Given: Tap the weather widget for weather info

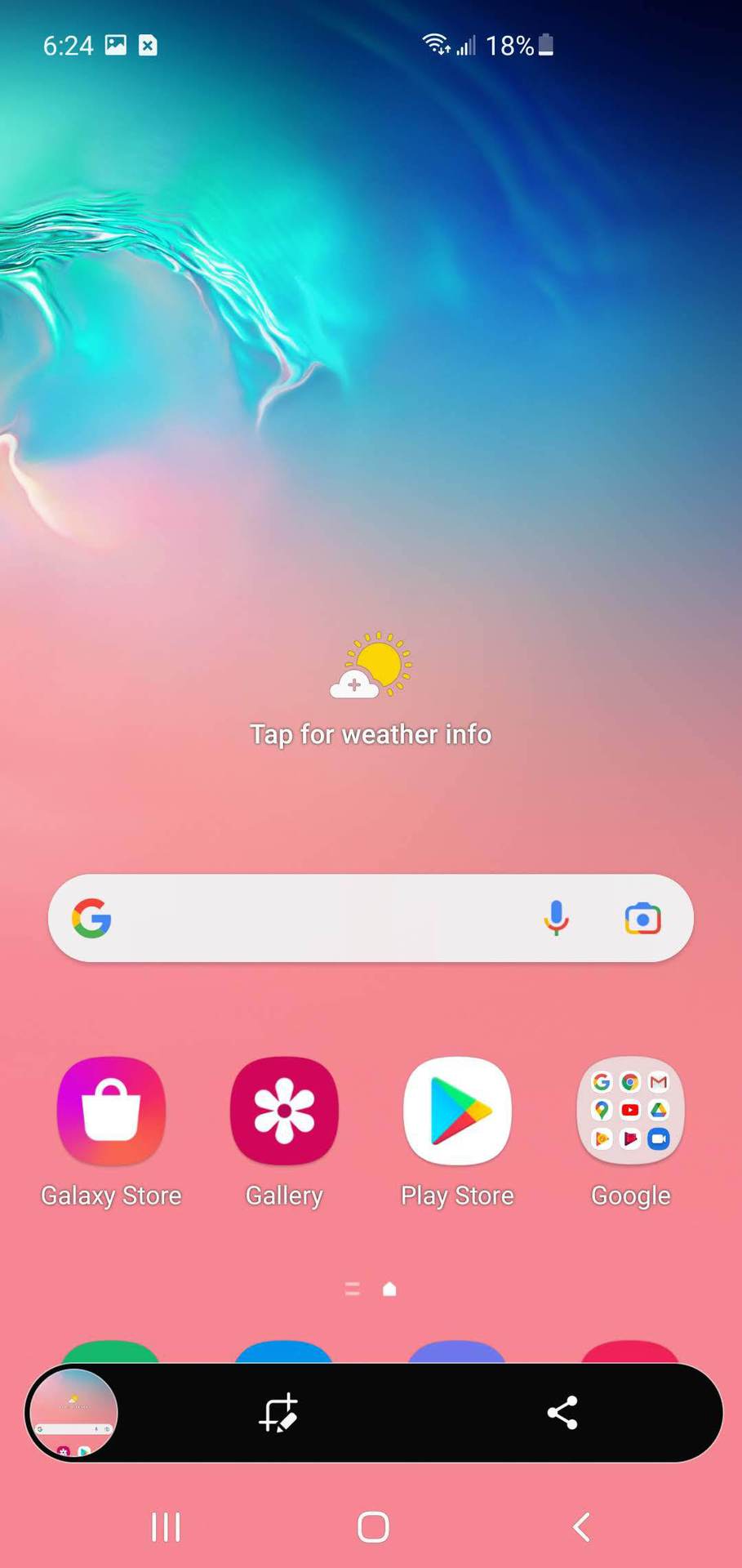Looking at the screenshot, I should coord(371,690).
